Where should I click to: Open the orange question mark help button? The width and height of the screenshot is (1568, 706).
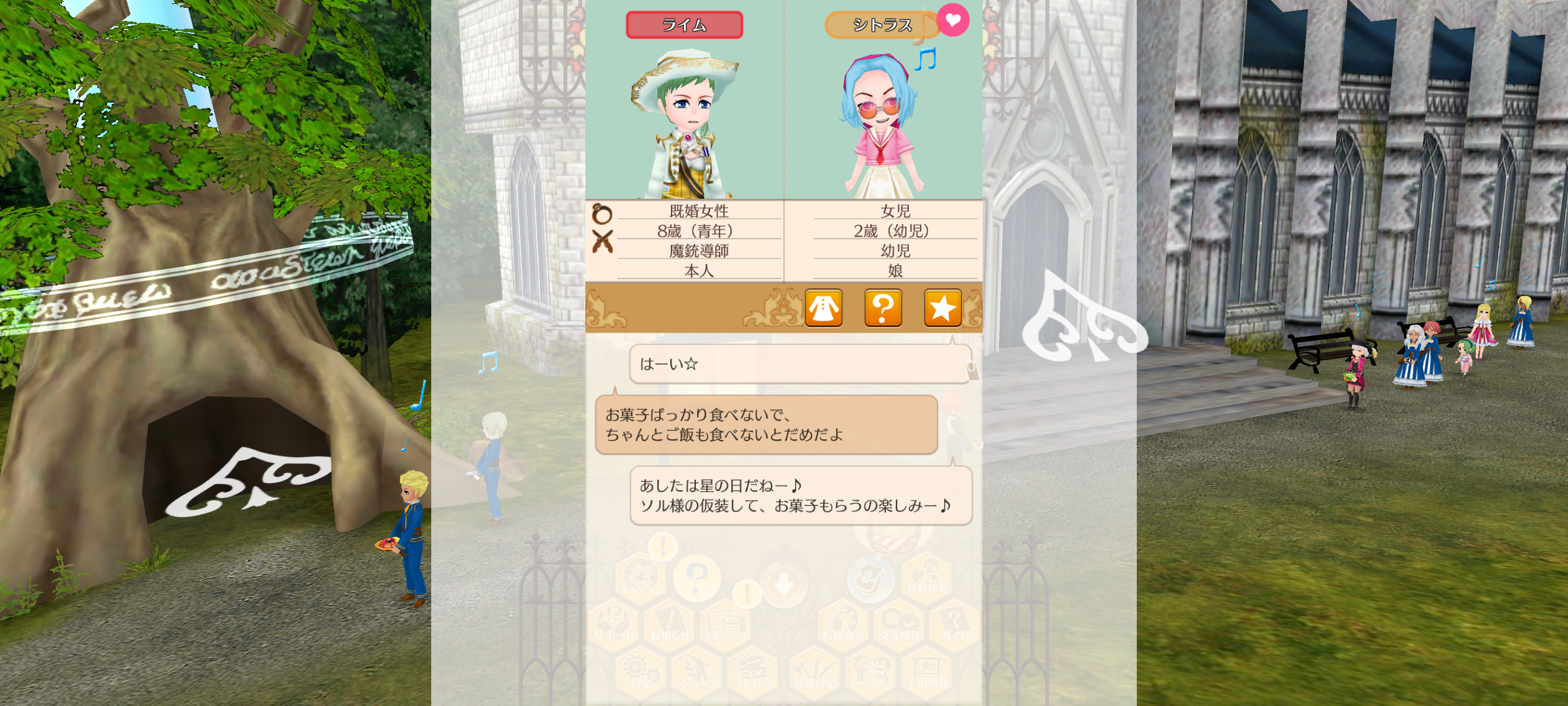(883, 308)
